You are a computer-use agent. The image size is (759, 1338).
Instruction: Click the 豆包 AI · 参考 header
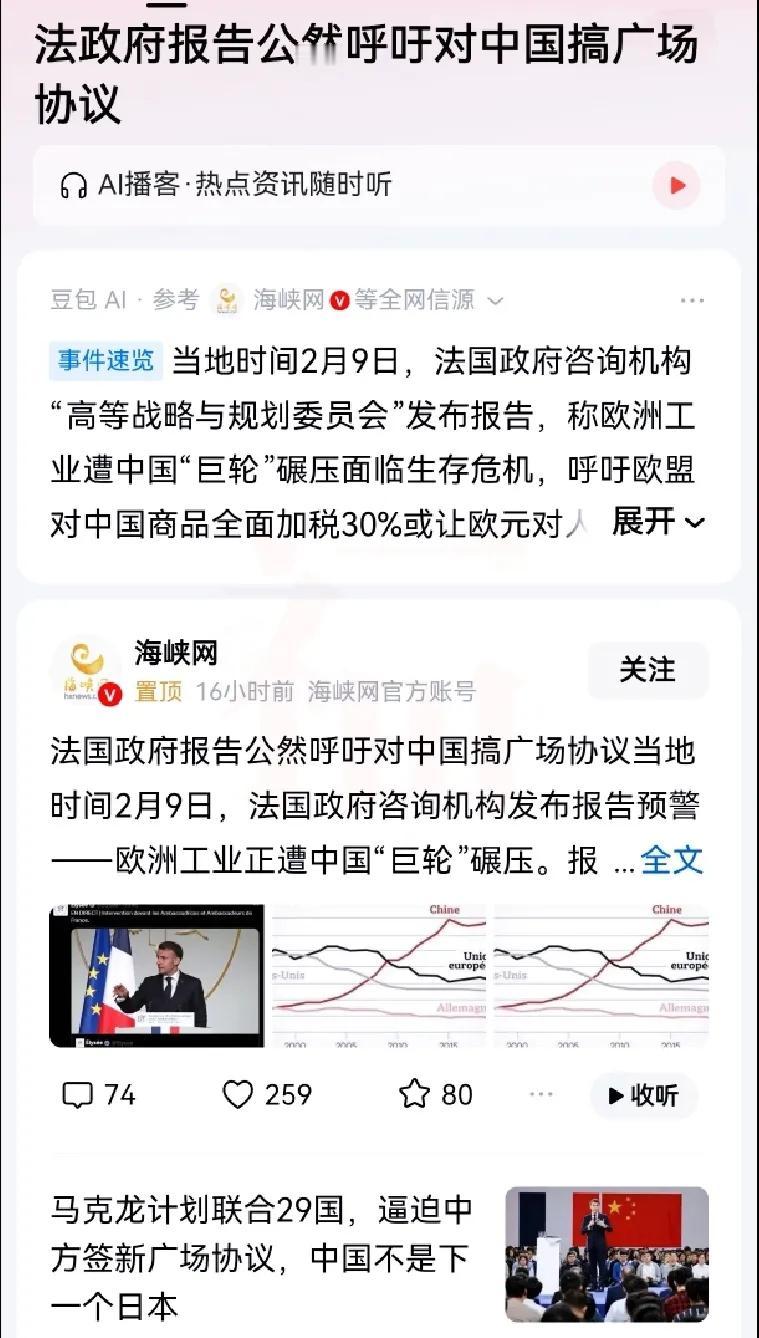tap(121, 298)
